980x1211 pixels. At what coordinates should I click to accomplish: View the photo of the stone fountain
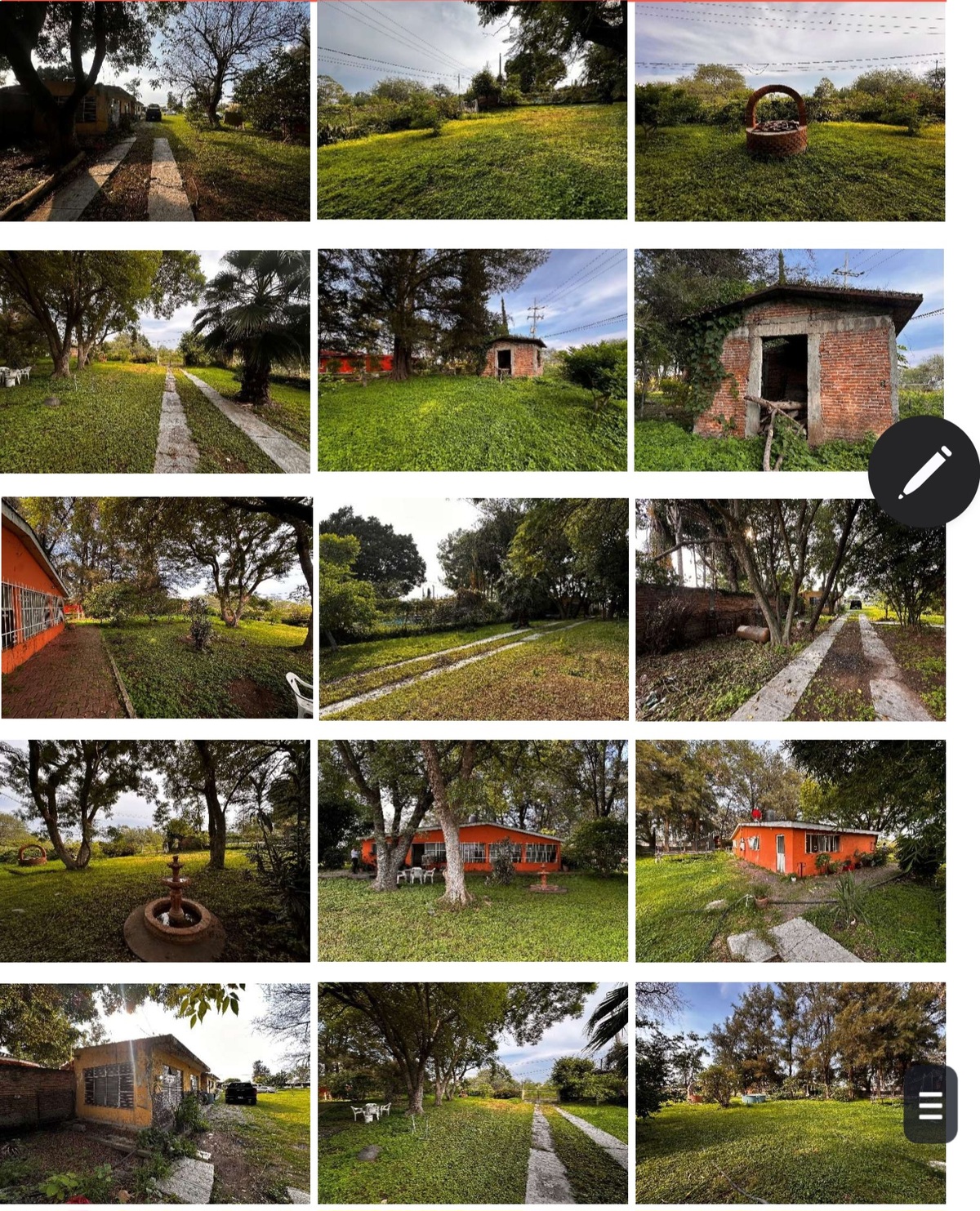pyautogui.click(x=155, y=850)
